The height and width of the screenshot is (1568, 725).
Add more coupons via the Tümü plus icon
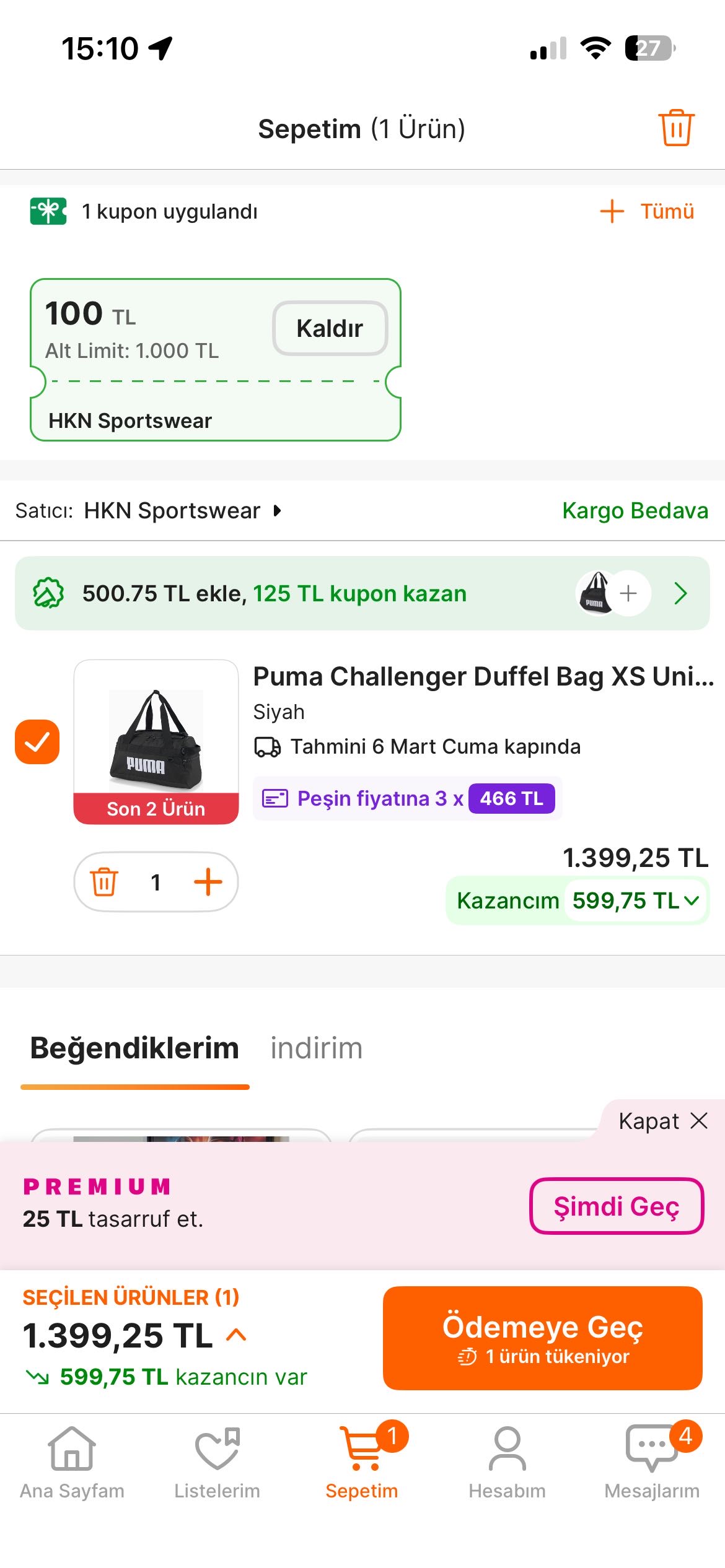611,211
